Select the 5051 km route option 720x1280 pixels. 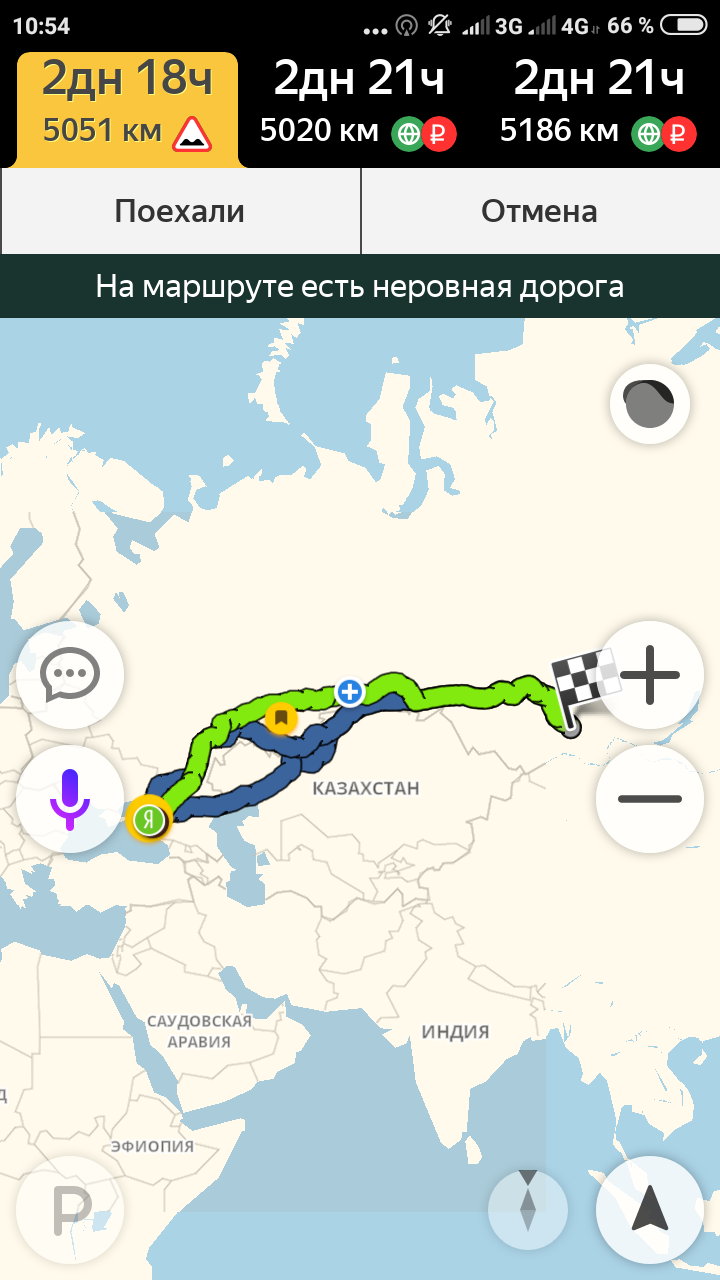(127, 108)
